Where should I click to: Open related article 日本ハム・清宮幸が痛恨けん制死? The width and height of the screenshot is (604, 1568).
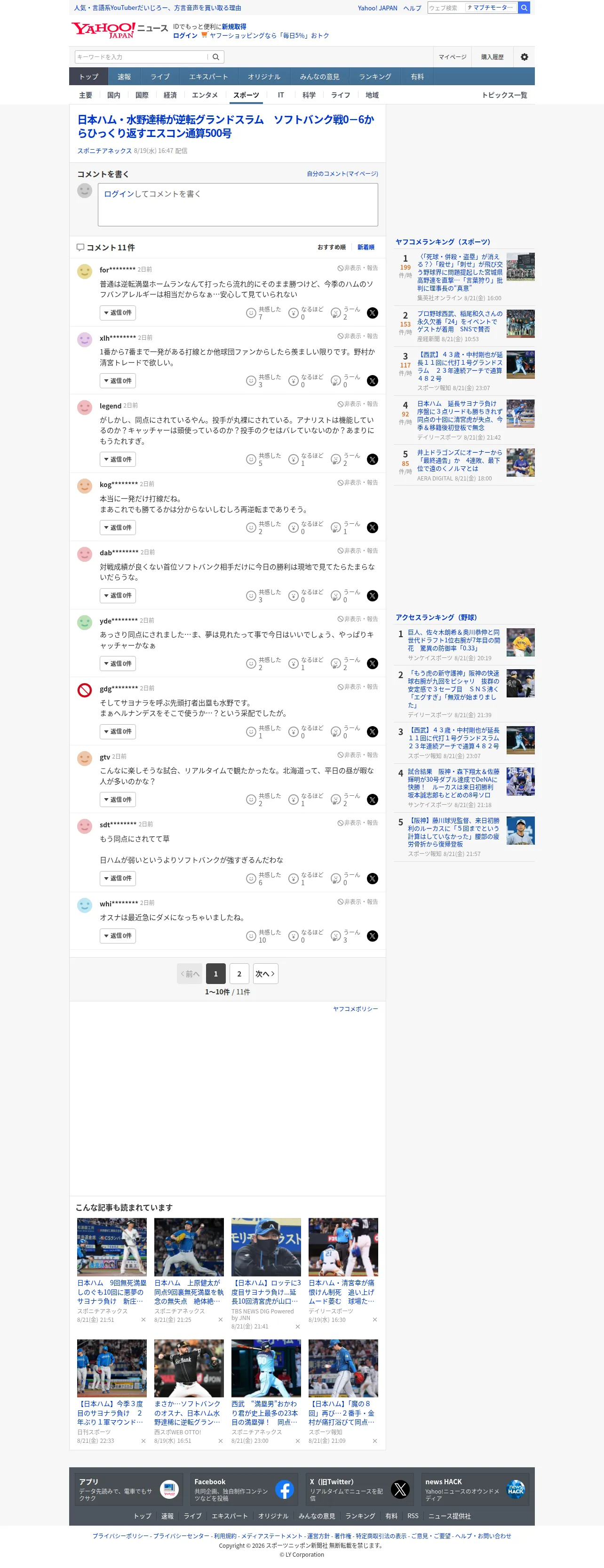pos(342,1292)
